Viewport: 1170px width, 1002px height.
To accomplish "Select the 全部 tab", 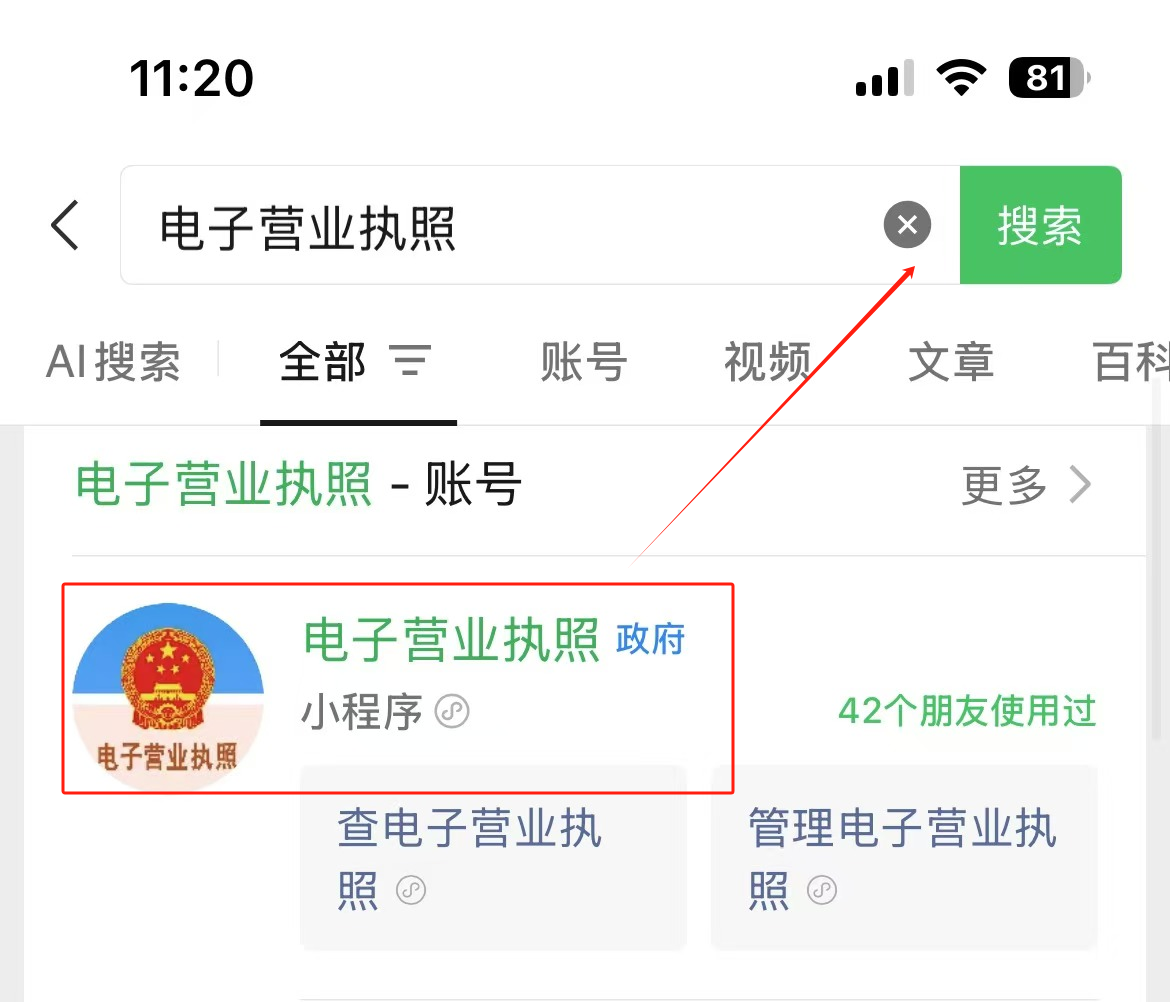I will (323, 362).
